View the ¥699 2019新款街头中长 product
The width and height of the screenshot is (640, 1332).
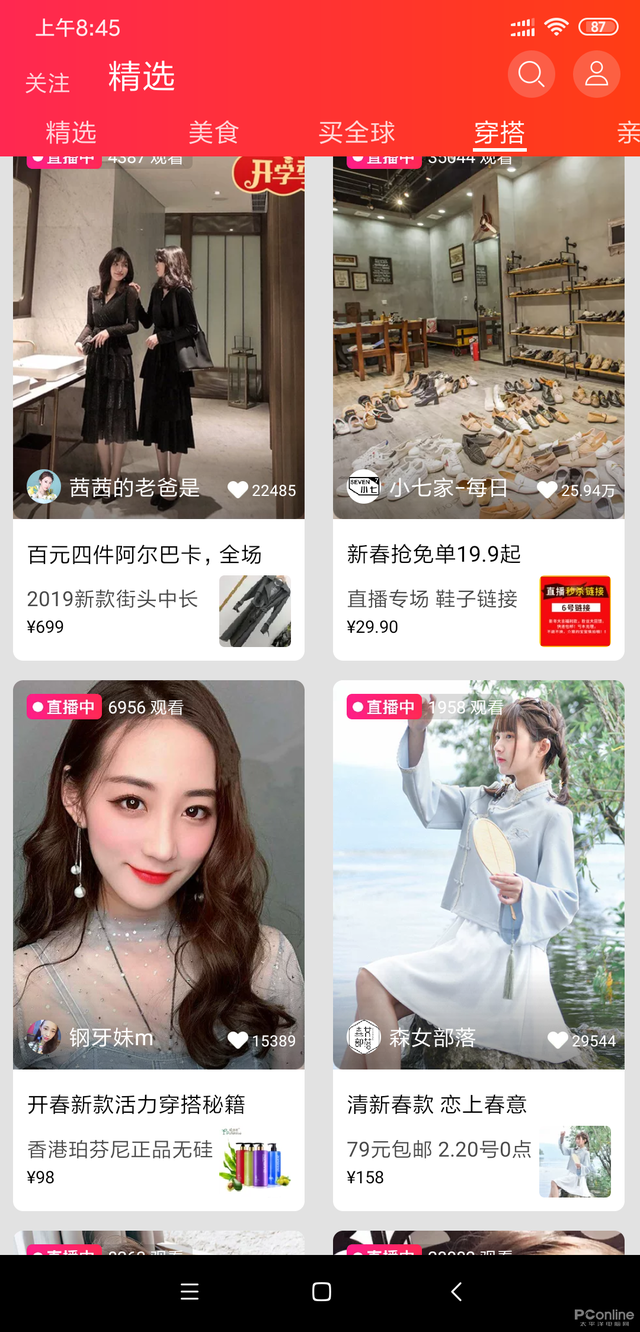point(158,612)
